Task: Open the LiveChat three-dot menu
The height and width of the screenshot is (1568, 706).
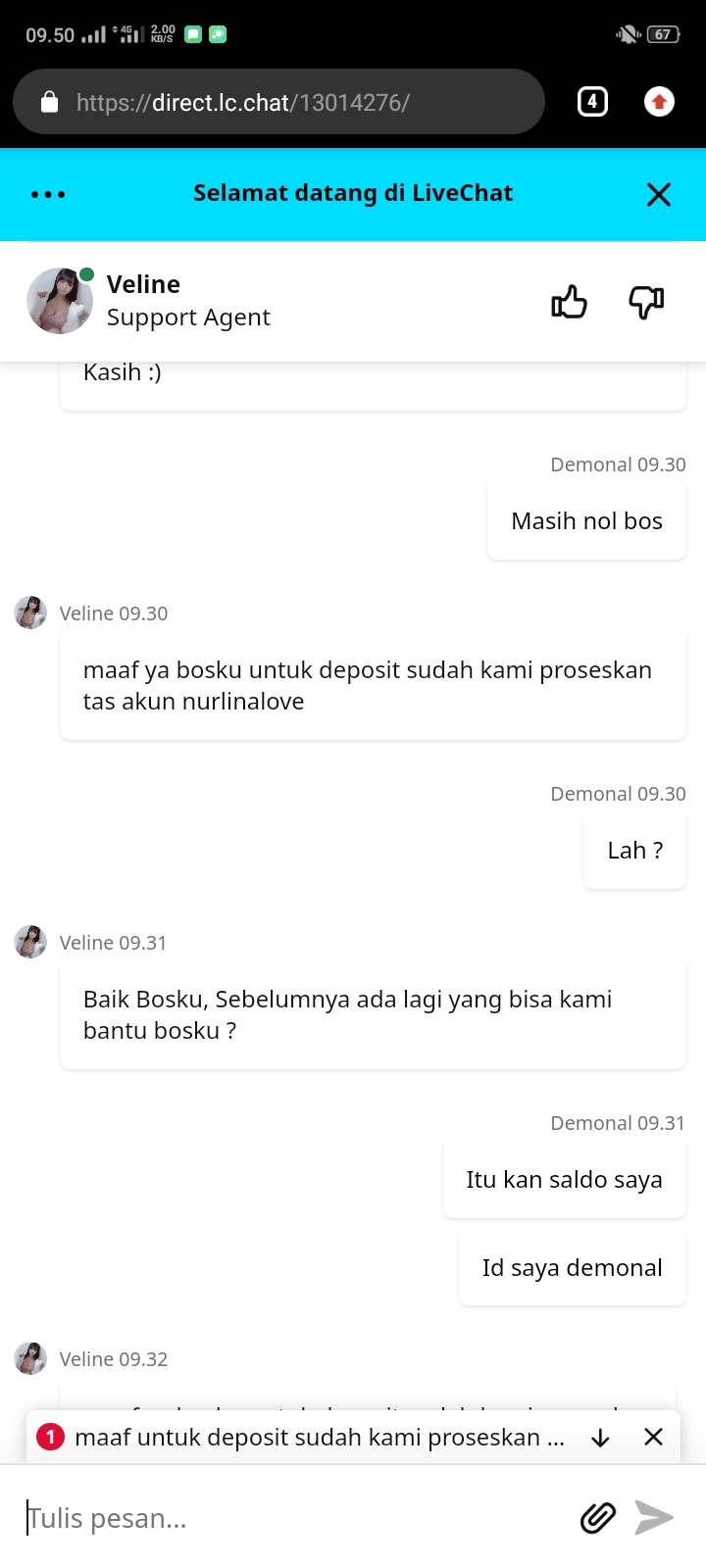Action: tap(48, 194)
